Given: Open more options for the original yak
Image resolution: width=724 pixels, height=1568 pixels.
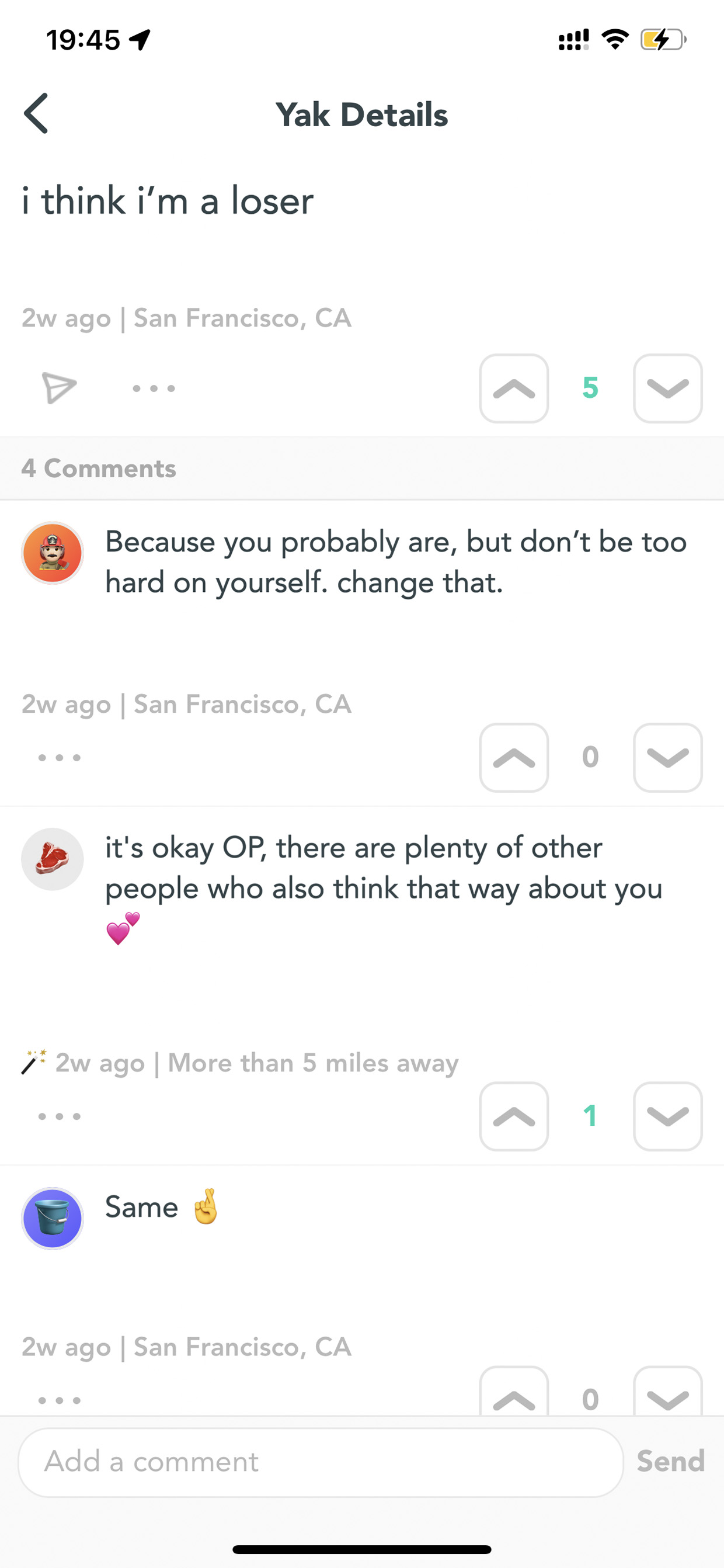Looking at the screenshot, I should coord(154,388).
